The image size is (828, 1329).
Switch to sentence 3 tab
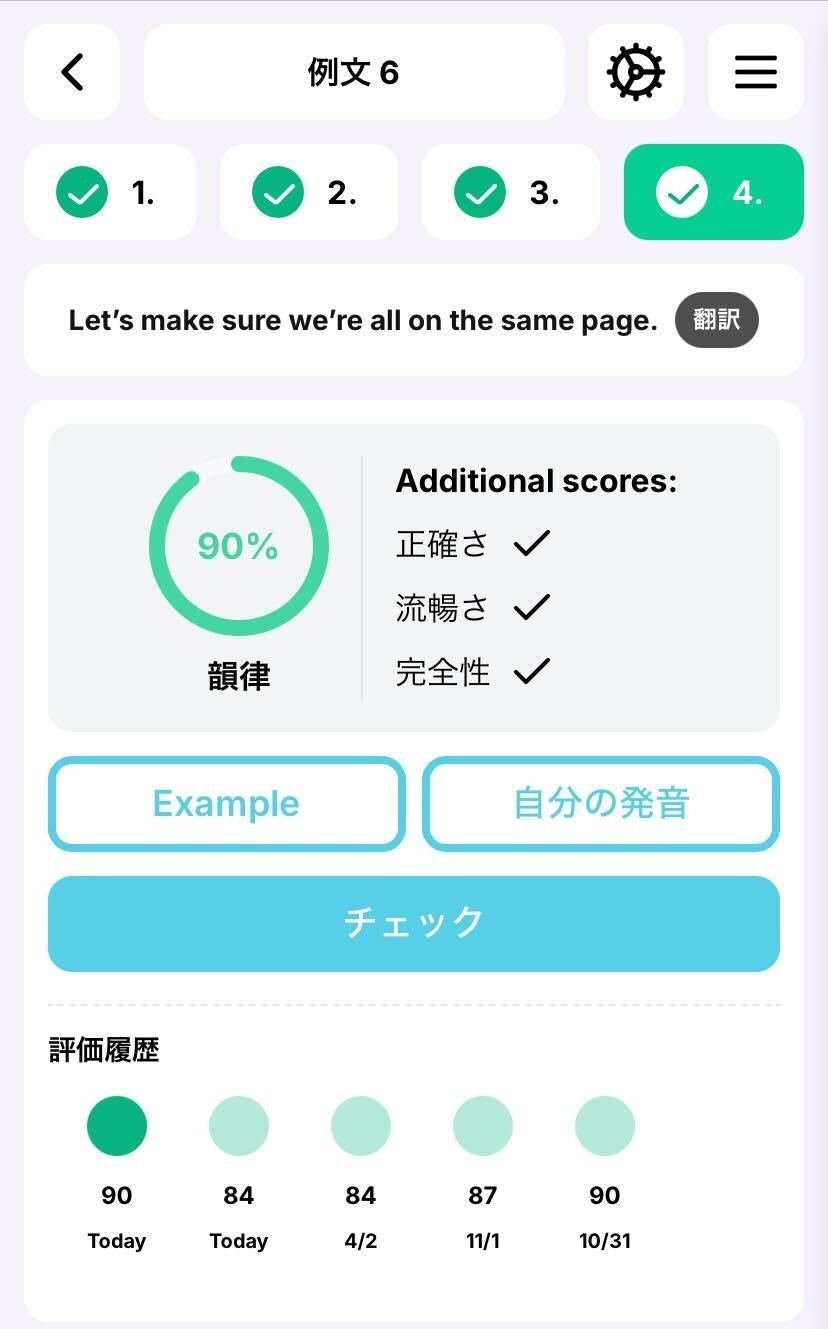pos(510,192)
